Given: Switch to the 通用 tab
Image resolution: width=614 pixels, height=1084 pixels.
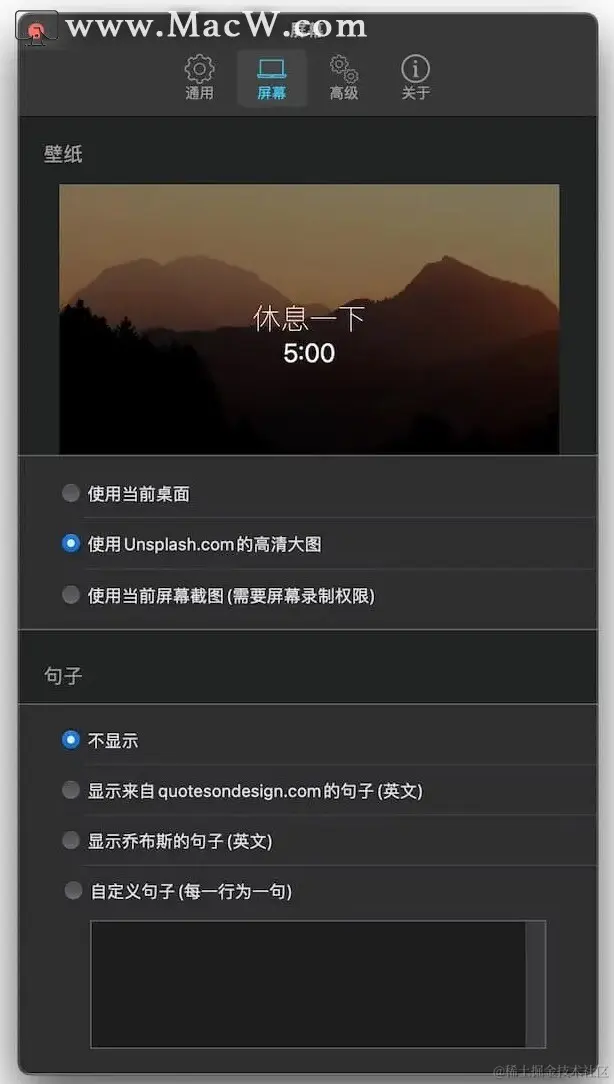Looking at the screenshot, I should coord(200,78).
